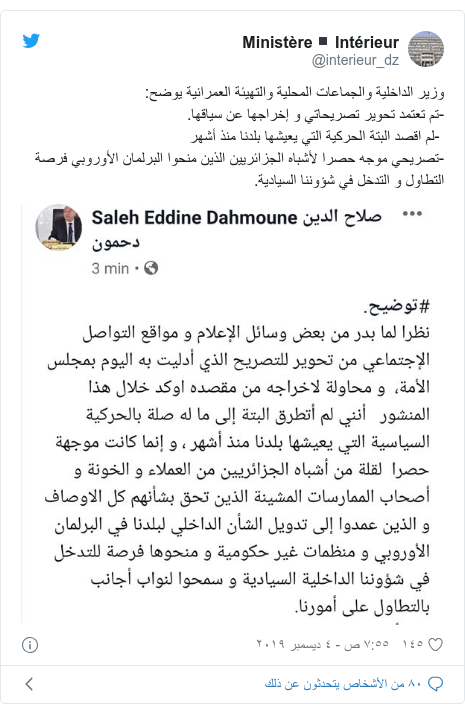Open the conversation chevron arrow

(30, 683)
